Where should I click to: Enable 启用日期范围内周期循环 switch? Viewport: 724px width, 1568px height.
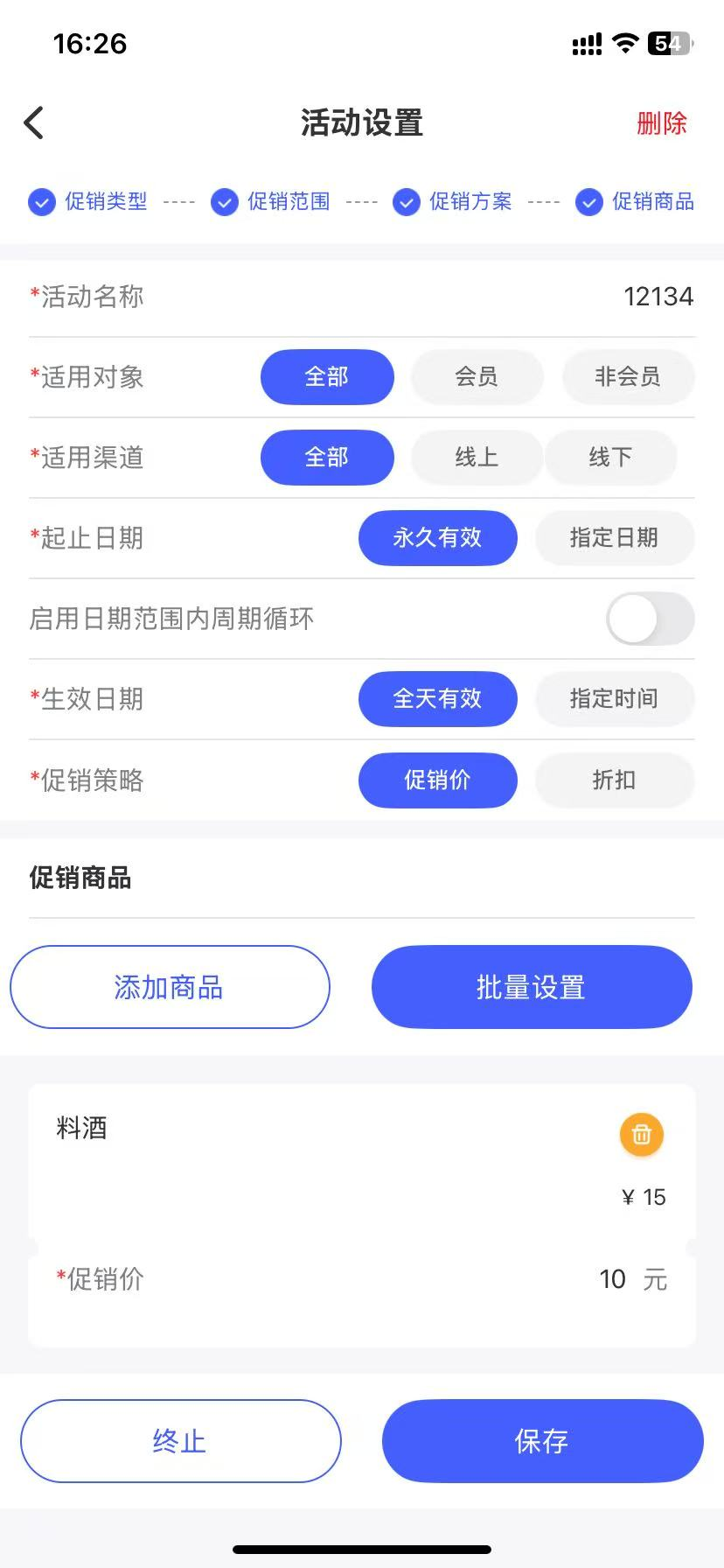(x=650, y=619)
